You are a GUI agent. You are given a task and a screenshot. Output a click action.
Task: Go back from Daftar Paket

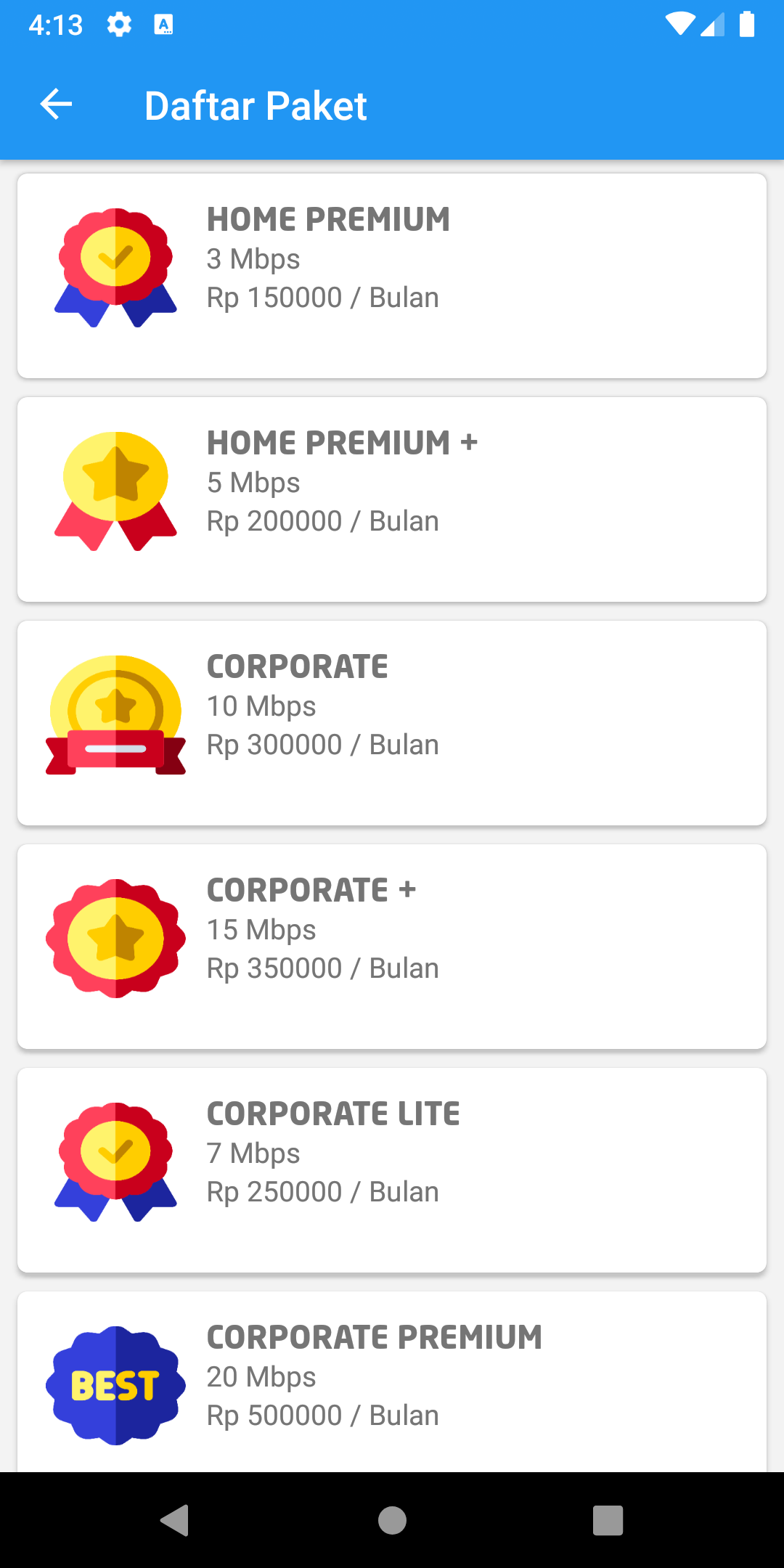click(x=56, y=105)
